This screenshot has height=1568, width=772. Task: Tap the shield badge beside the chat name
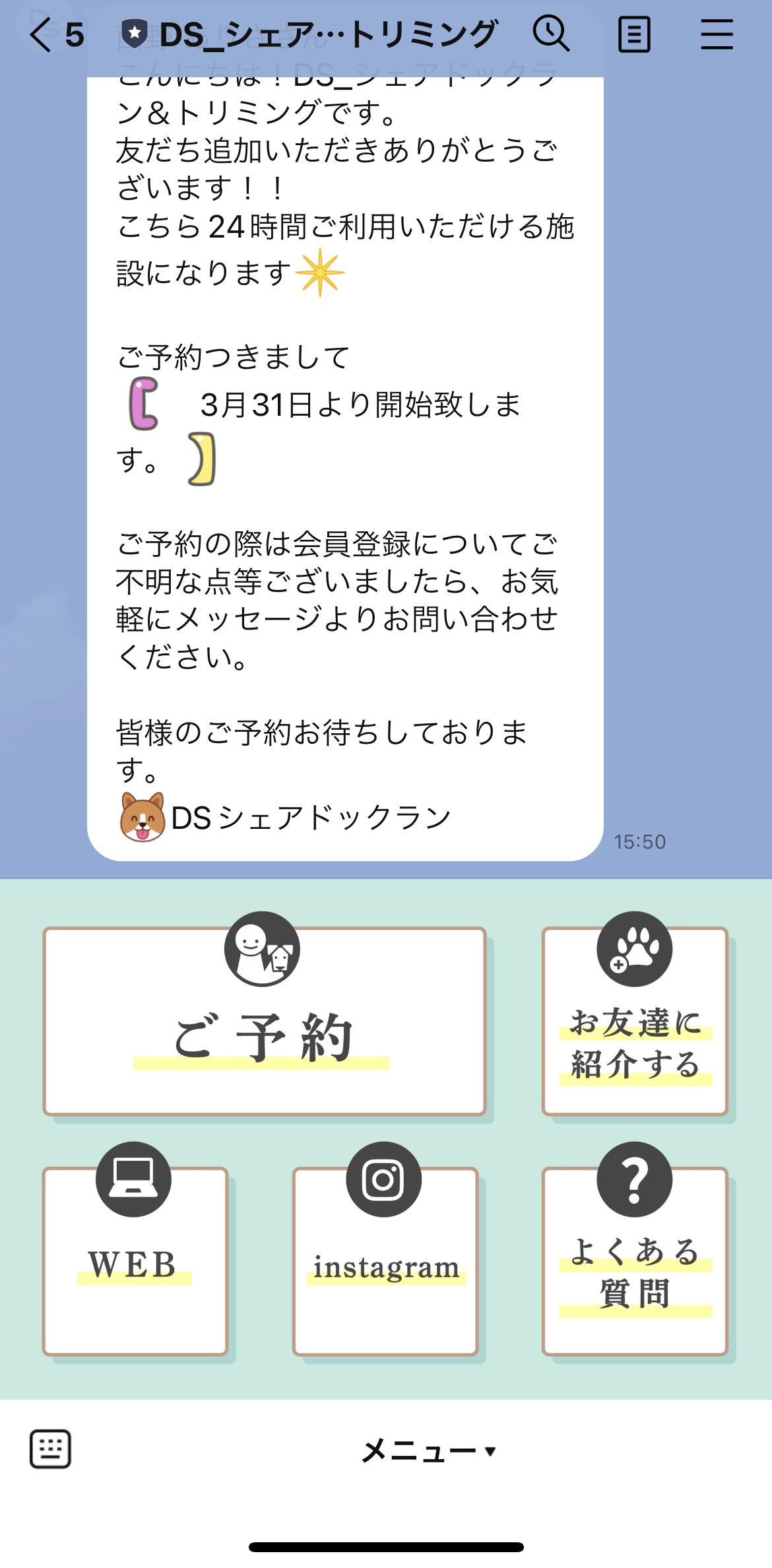(x=135, y=32)
